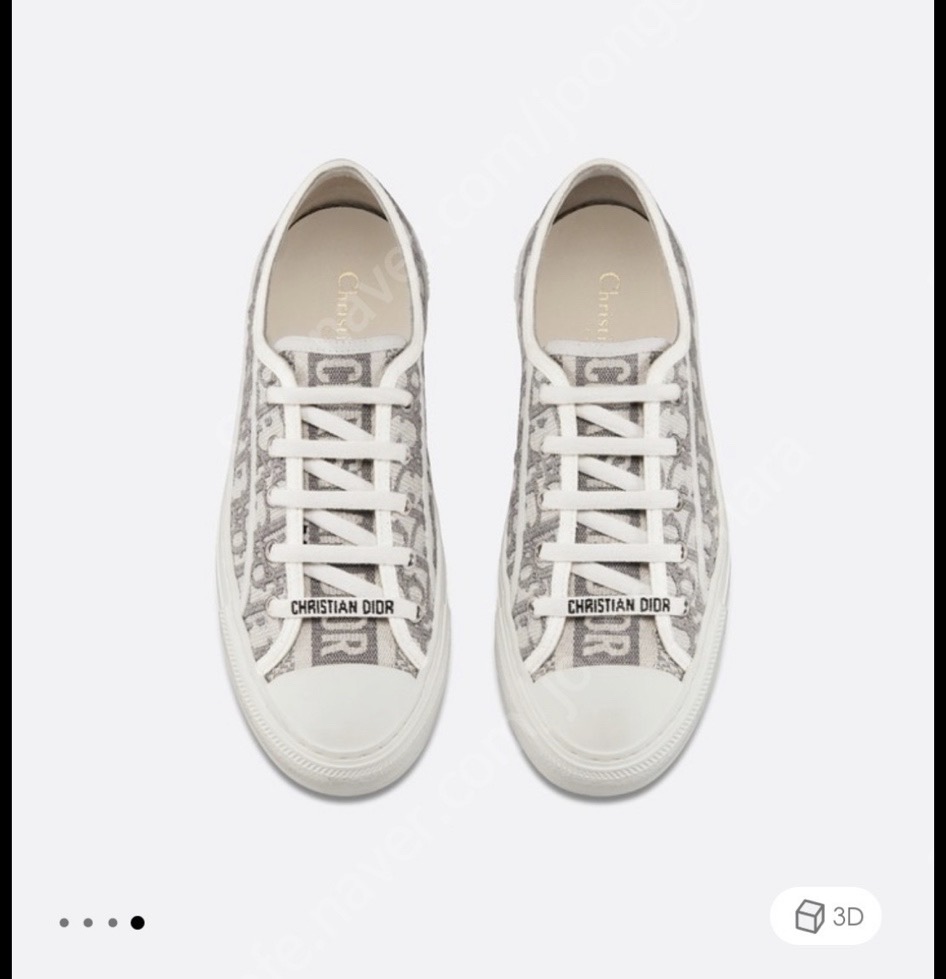
Task: Jump to the first image using the page dots
Action: pos(64,923)
